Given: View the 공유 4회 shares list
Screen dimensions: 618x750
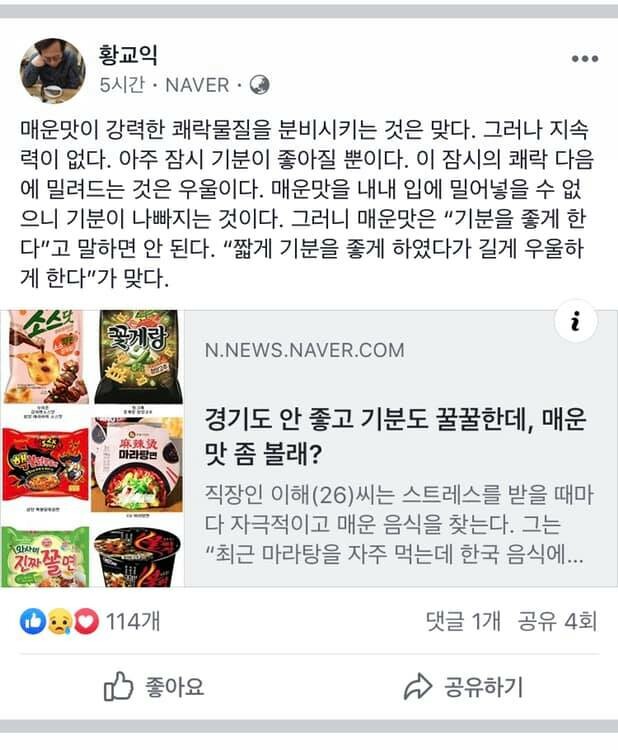Looking at the screenshot, I should coord(556,621).
